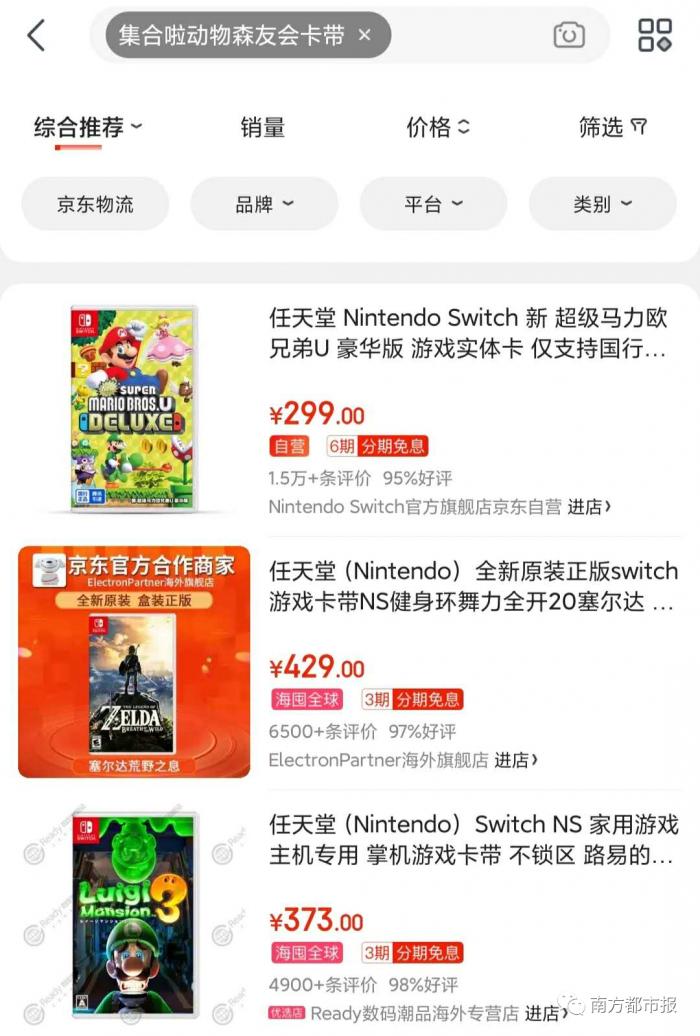The image size is (700, 1036).
Task: Sort results by 销量
Action: (262, 127)
